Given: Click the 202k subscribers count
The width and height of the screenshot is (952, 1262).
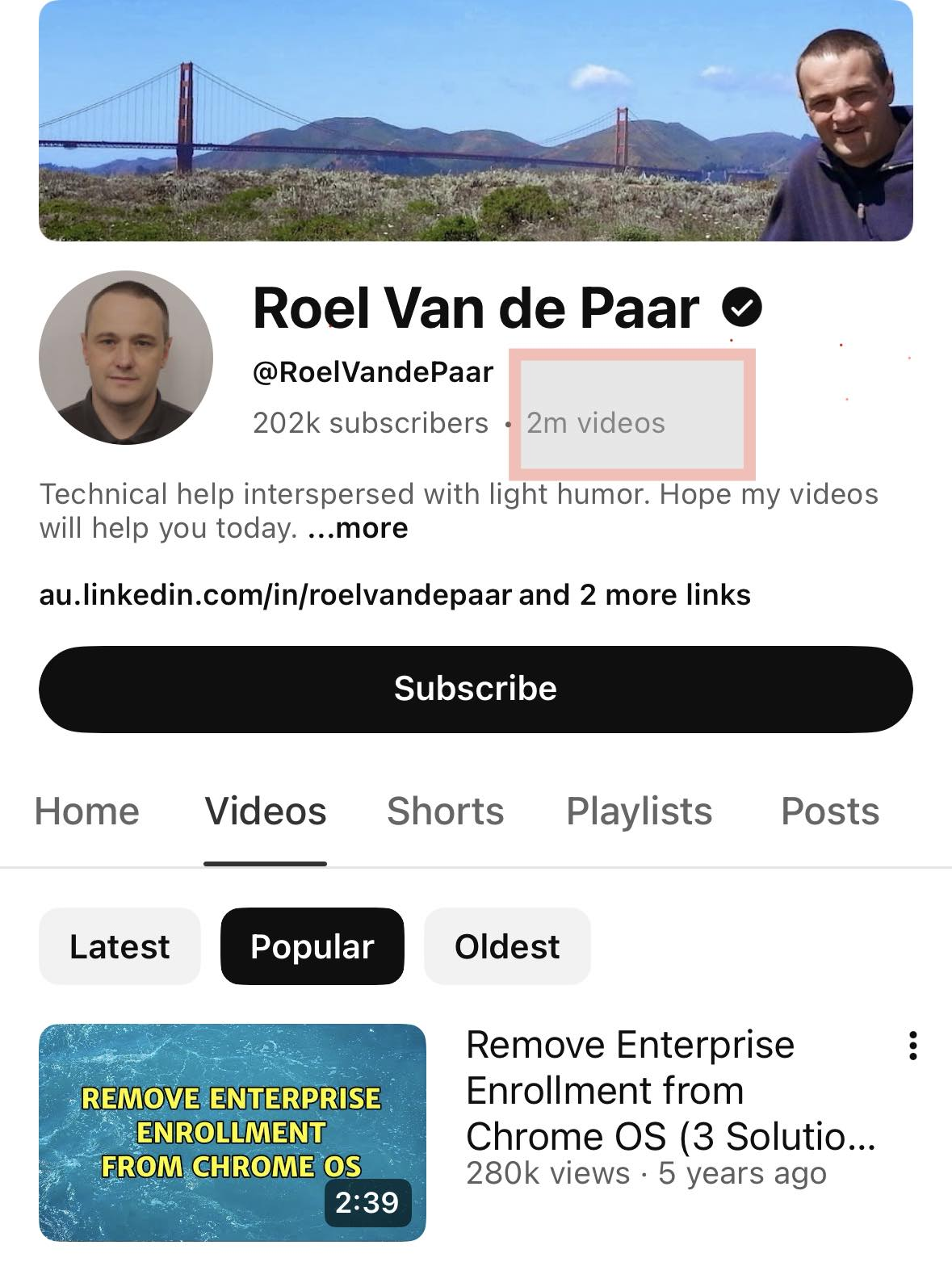Looking at the screenshot, I should [369, 421].
